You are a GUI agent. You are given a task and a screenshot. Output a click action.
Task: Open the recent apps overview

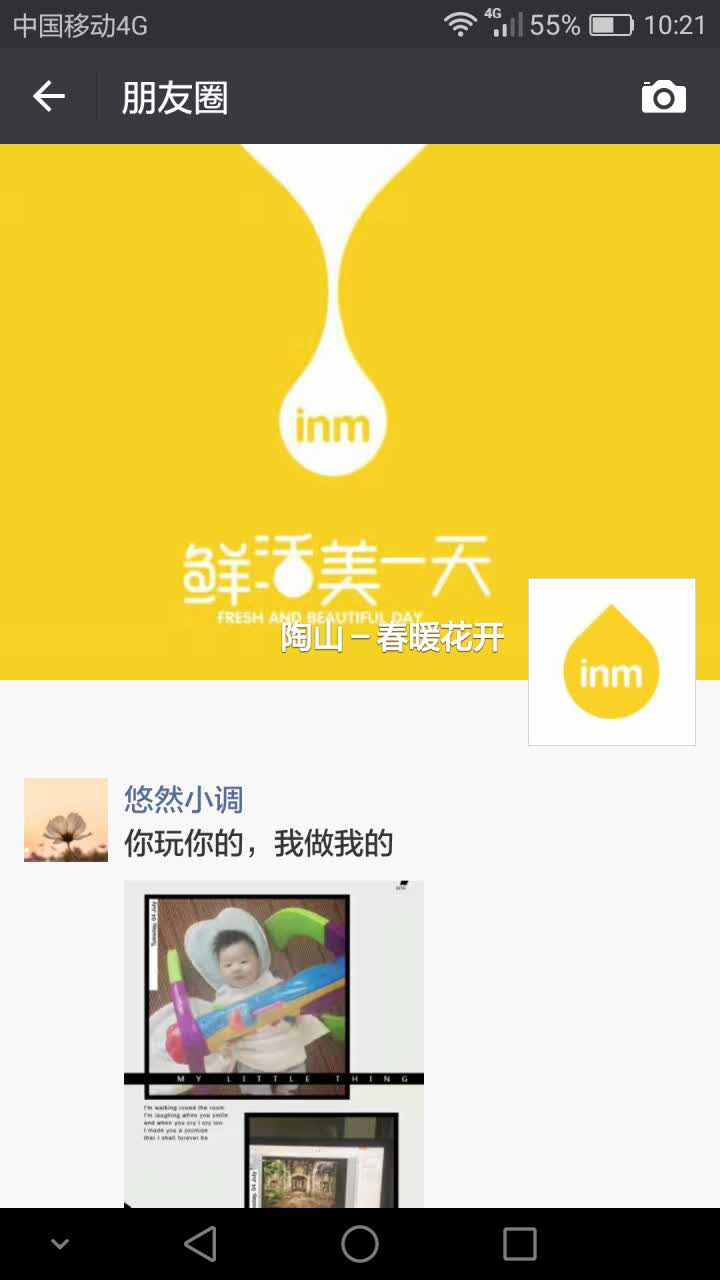click(x=519, y=1244)
